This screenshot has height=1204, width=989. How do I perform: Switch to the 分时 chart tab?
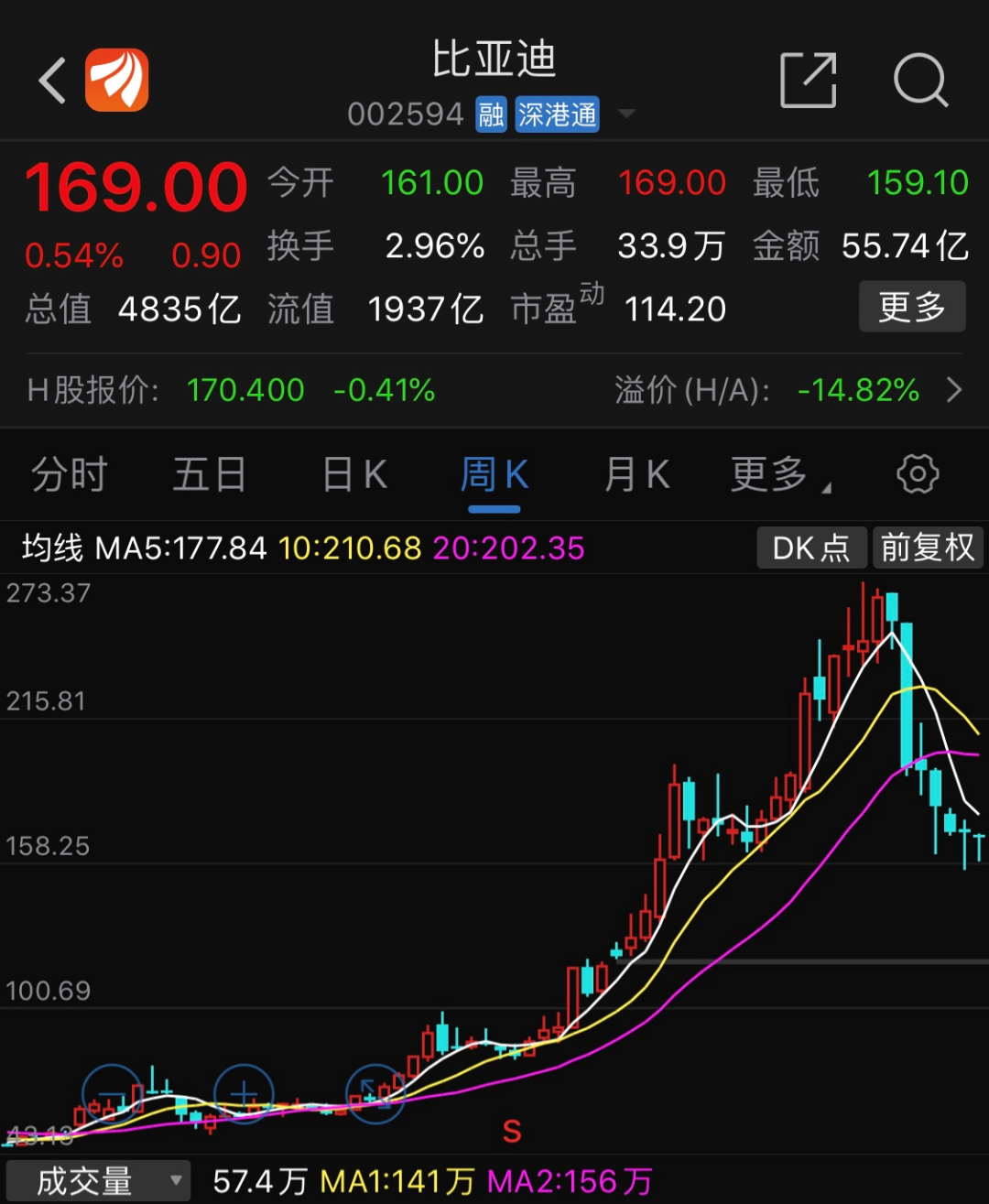(70, 475)
